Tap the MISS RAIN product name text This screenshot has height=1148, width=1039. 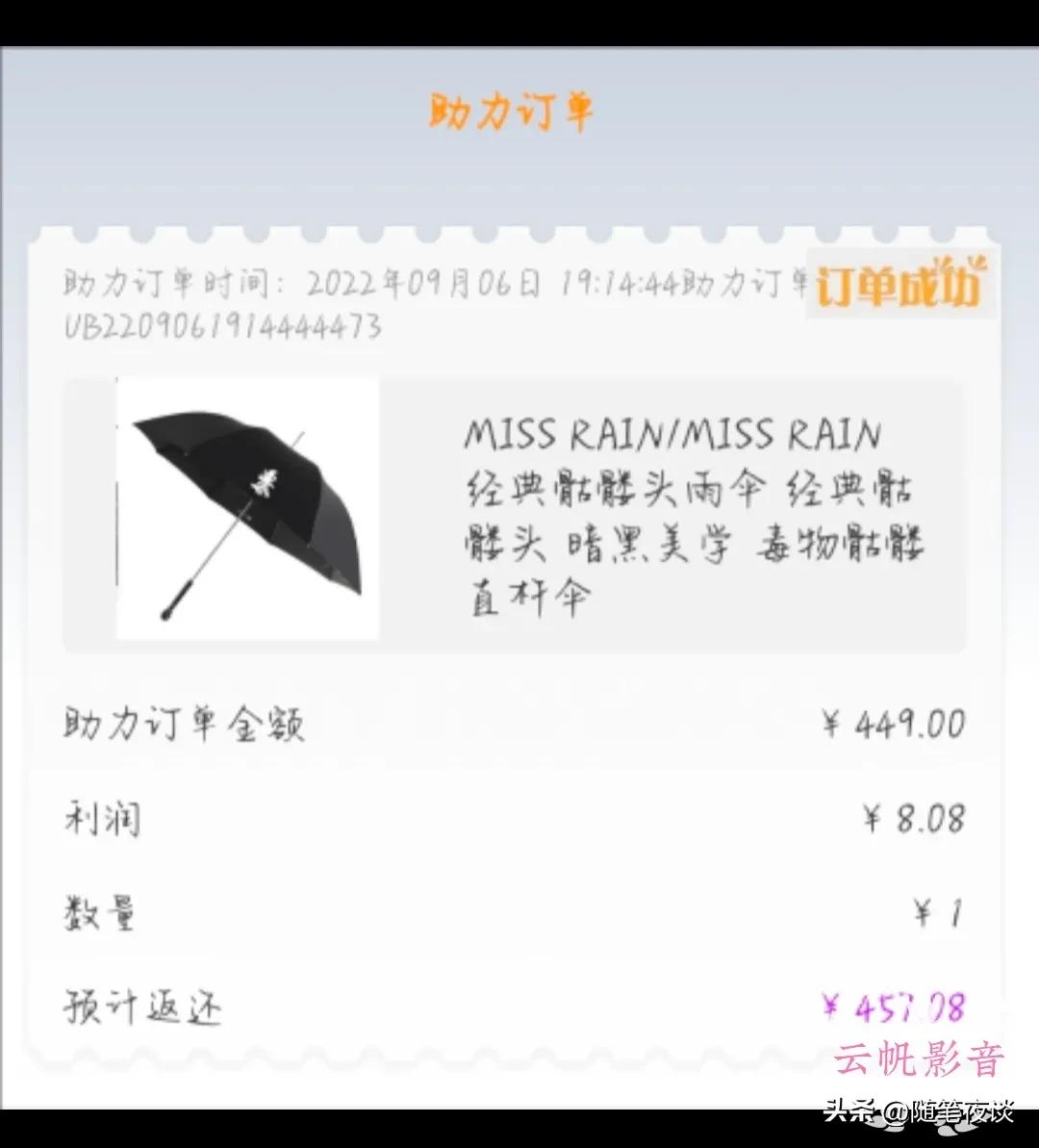click(x=672, y=434)
